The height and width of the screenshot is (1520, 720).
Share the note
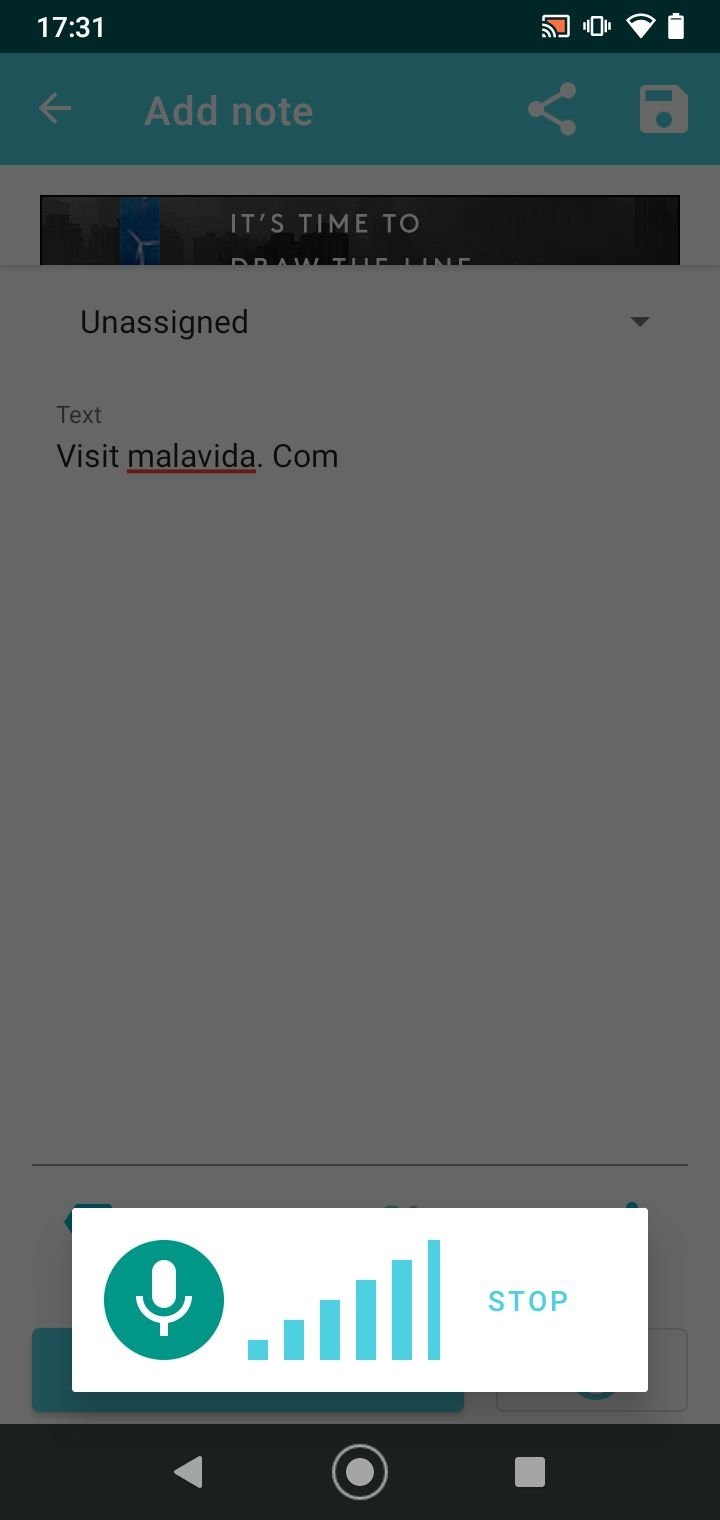pyautogui.click(x=552, y=109)
